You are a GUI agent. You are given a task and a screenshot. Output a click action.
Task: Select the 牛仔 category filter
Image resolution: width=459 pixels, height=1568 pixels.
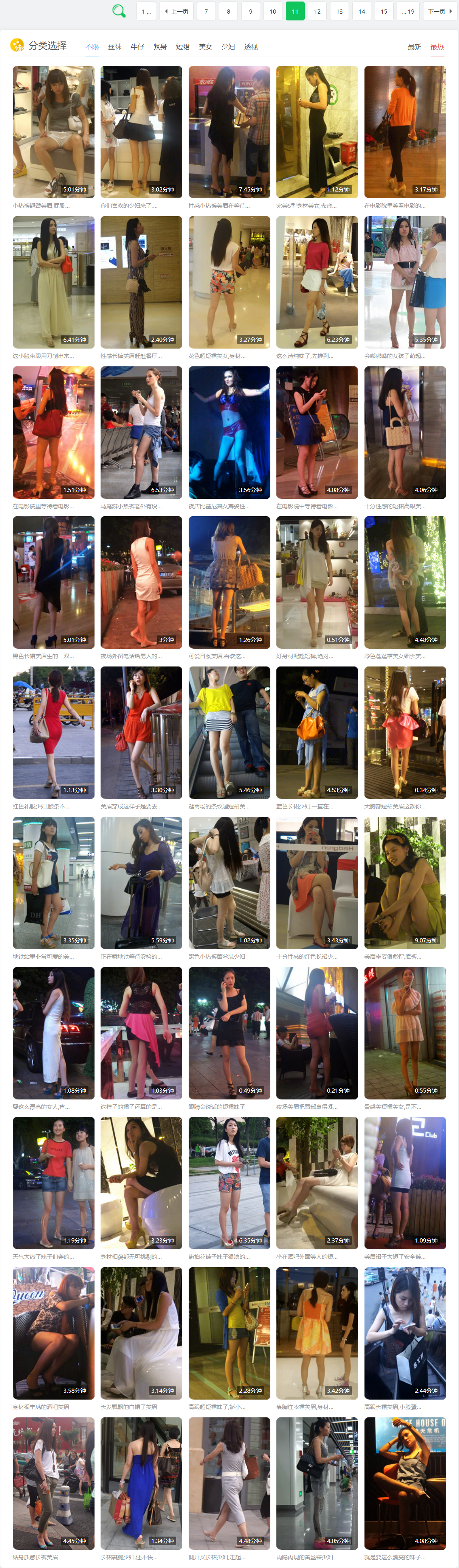coord(137,47)
